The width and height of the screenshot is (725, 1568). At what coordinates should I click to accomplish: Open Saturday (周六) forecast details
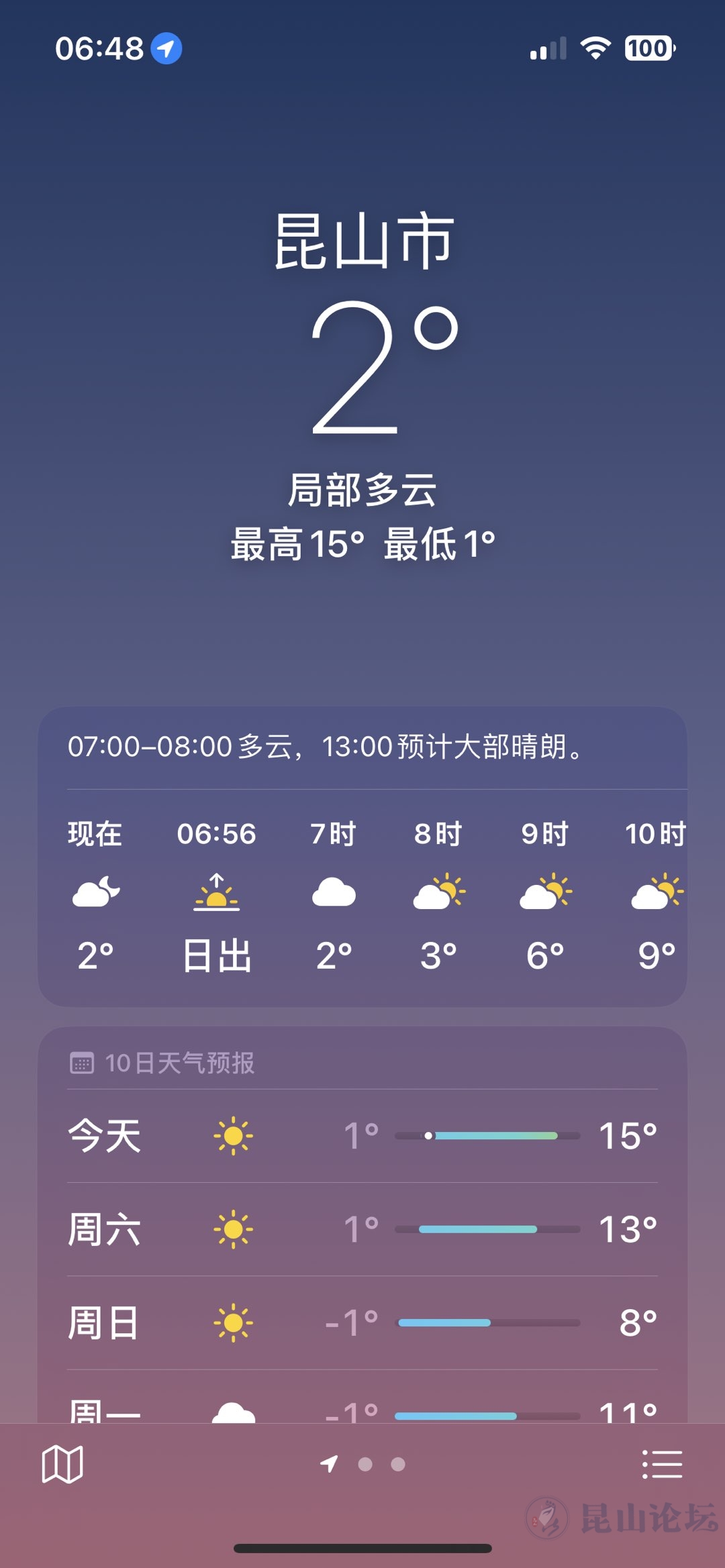pyautogui.click(x=362, y=1229)
